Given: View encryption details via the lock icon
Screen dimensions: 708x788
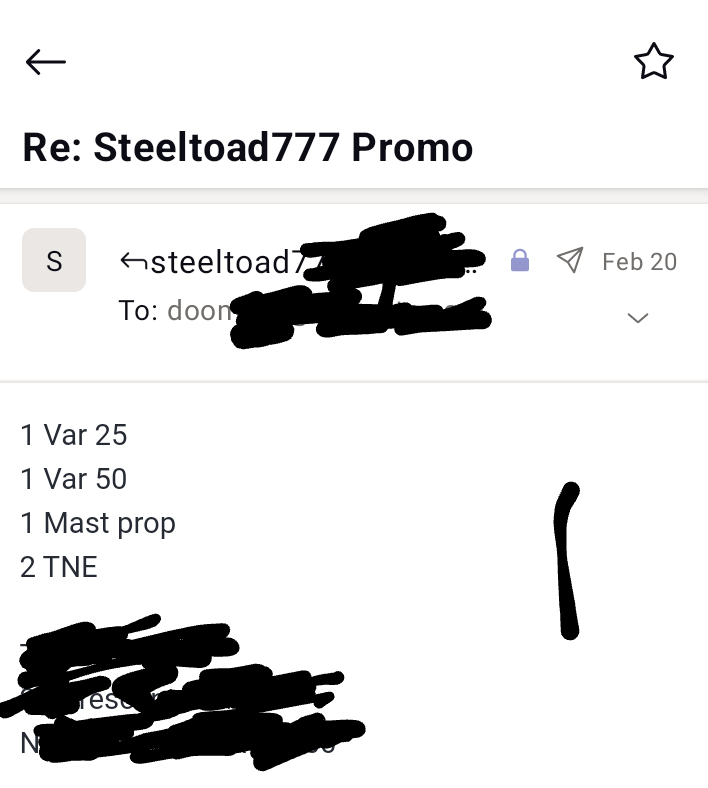Looking at the screenshot, I should pyautogui.click(x=519, y=262).
